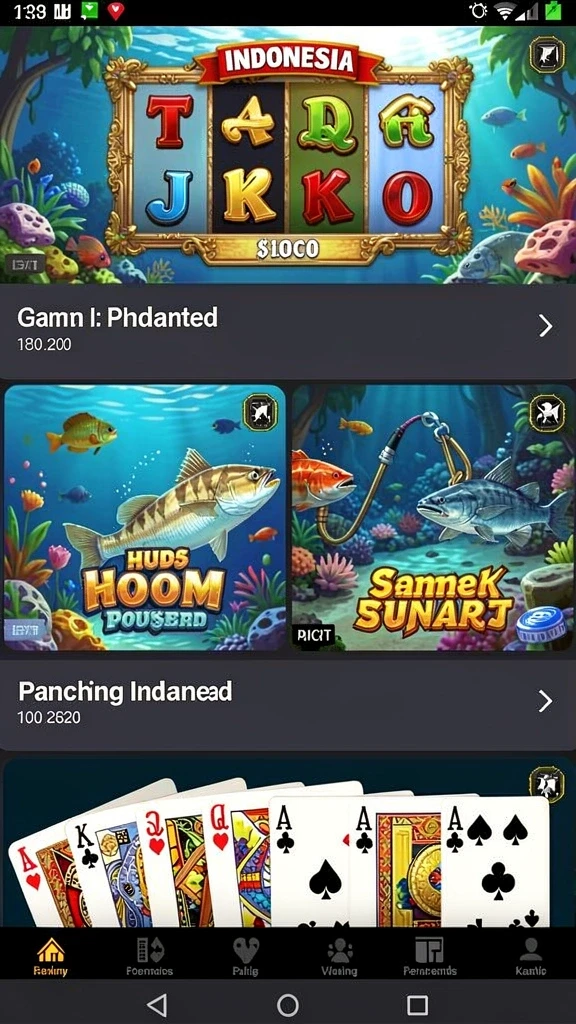Open the profile tab
The width and height of the screenshot is (576, 1024).
pos(530,956)
